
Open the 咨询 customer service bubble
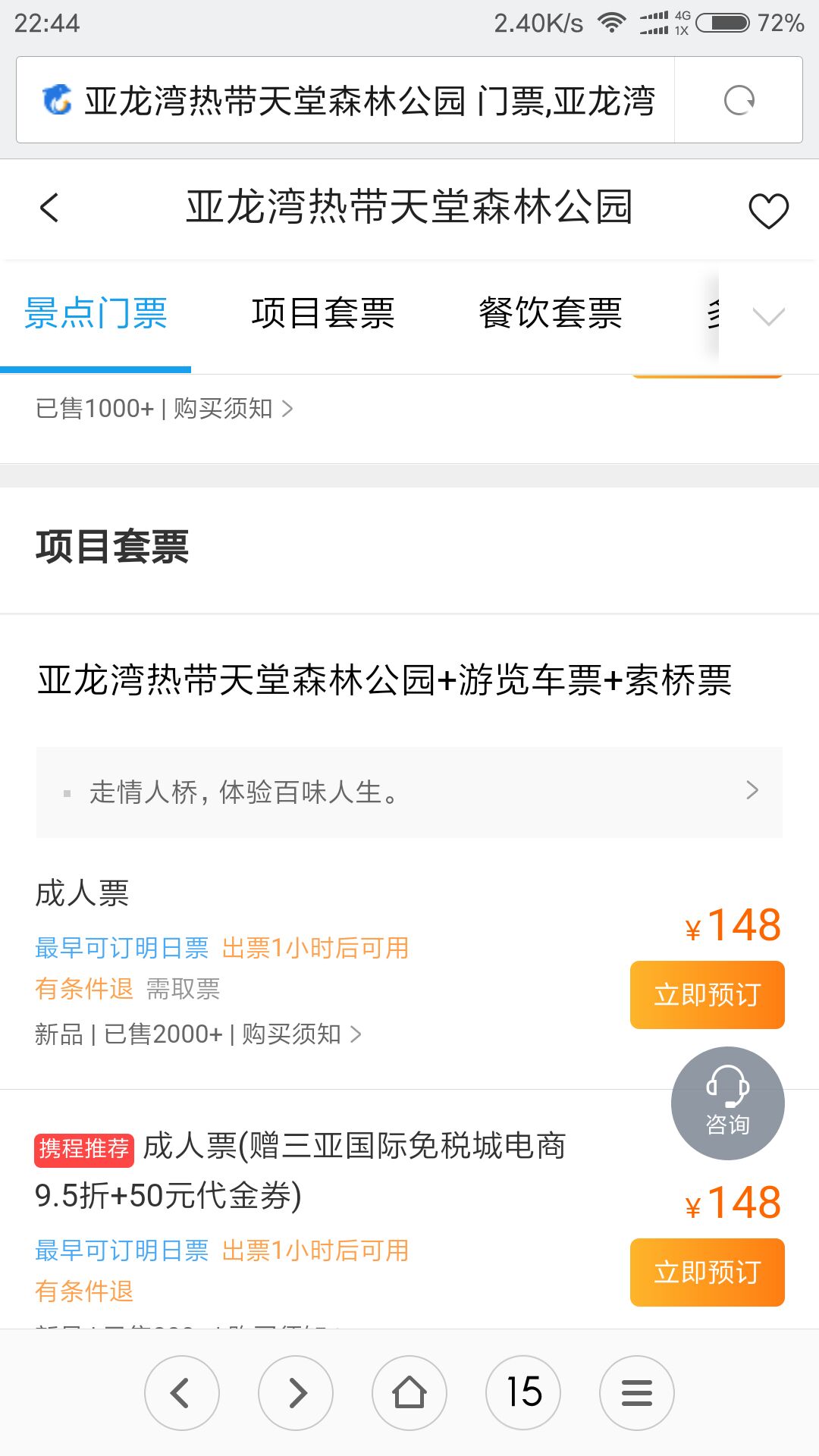[x=727, y=1103]
